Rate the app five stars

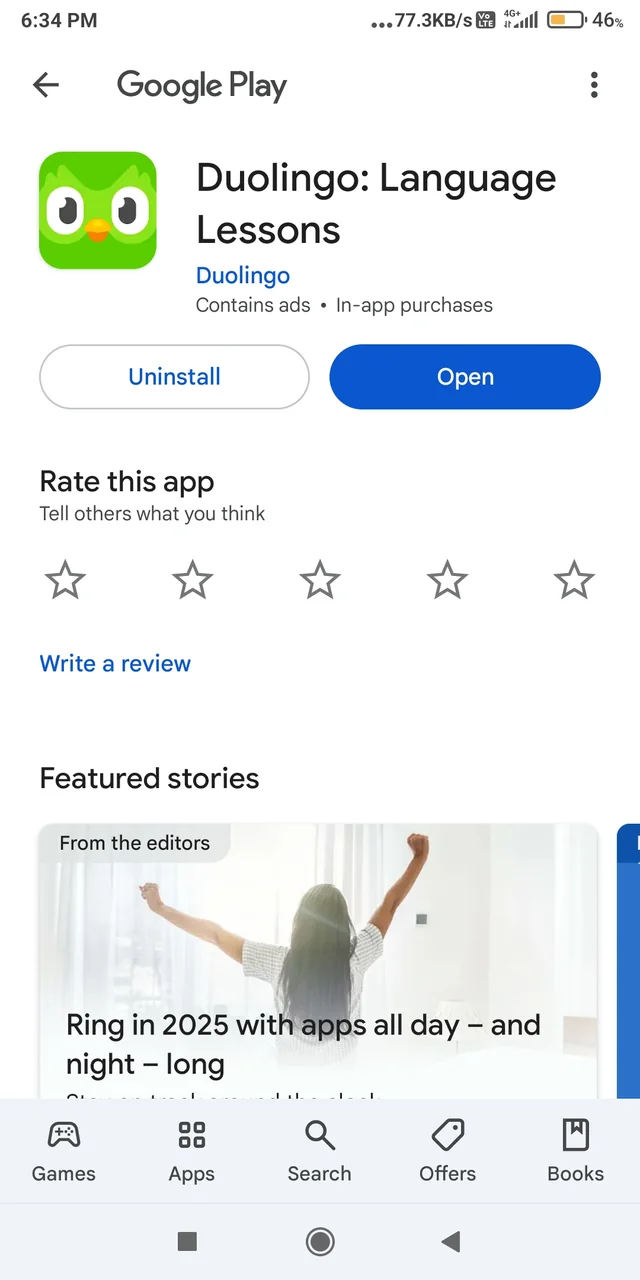574,580
